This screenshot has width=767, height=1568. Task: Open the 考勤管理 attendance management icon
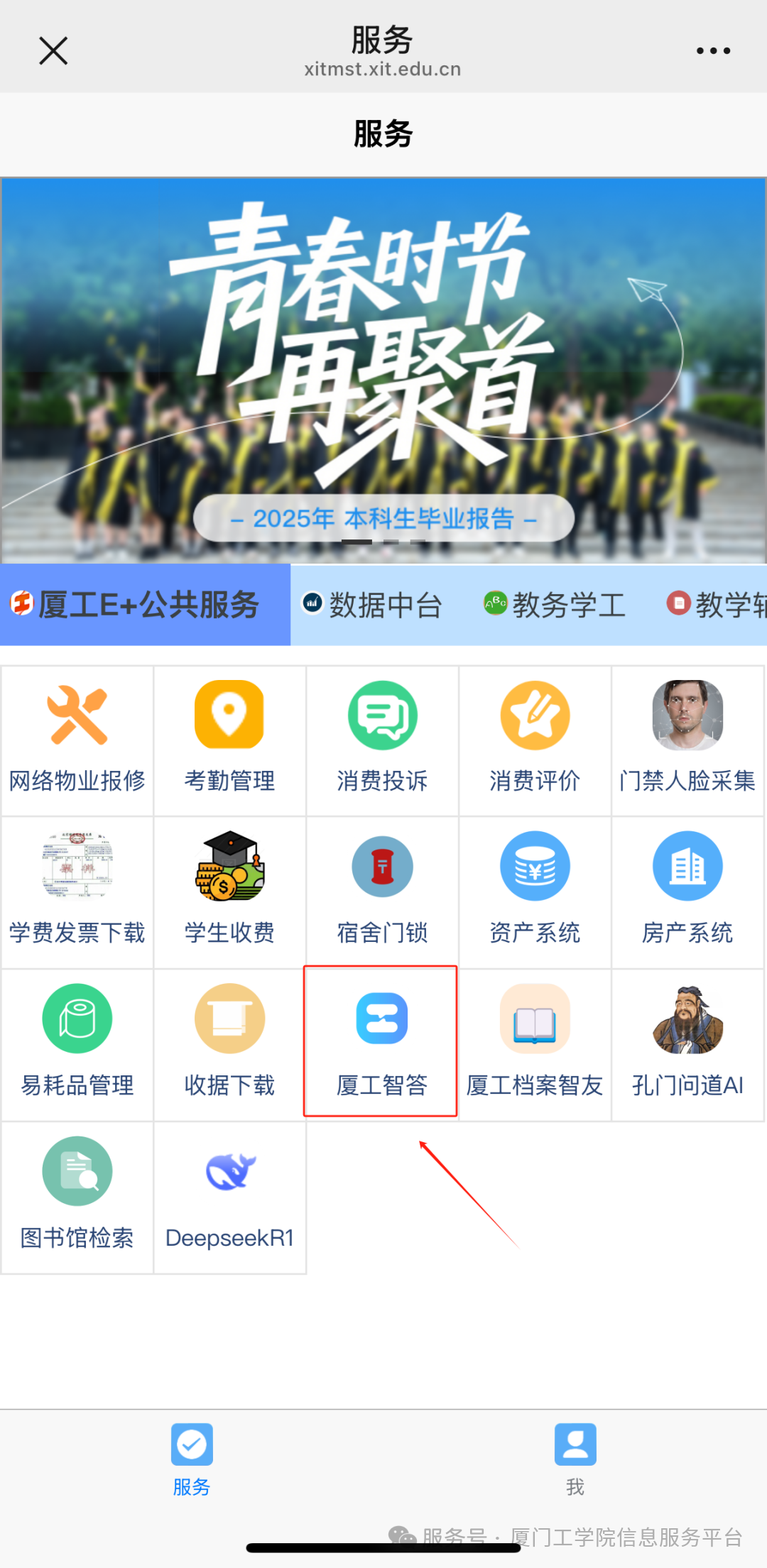[x=229, y=740]
